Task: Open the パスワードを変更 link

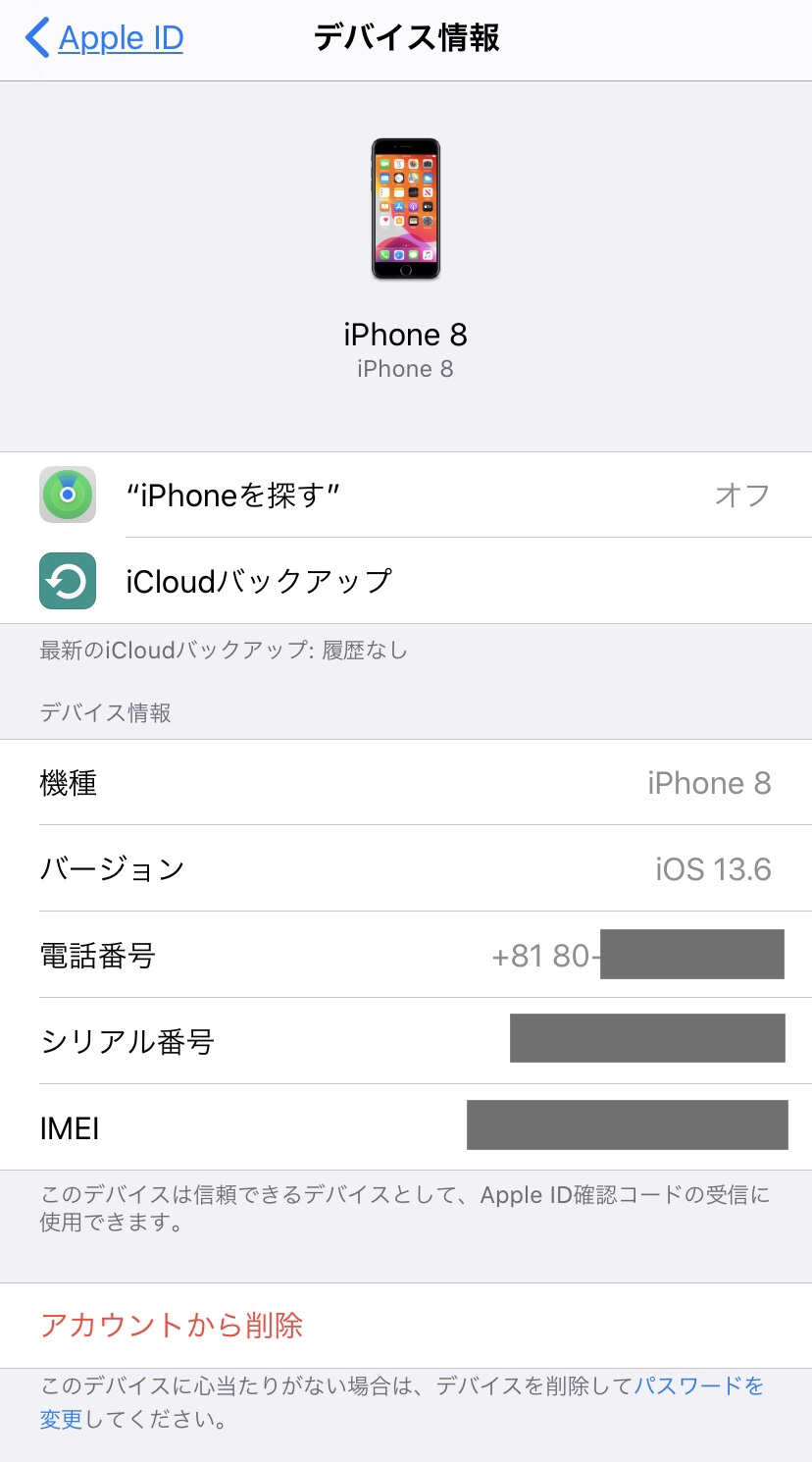Action: (698, 1386)
